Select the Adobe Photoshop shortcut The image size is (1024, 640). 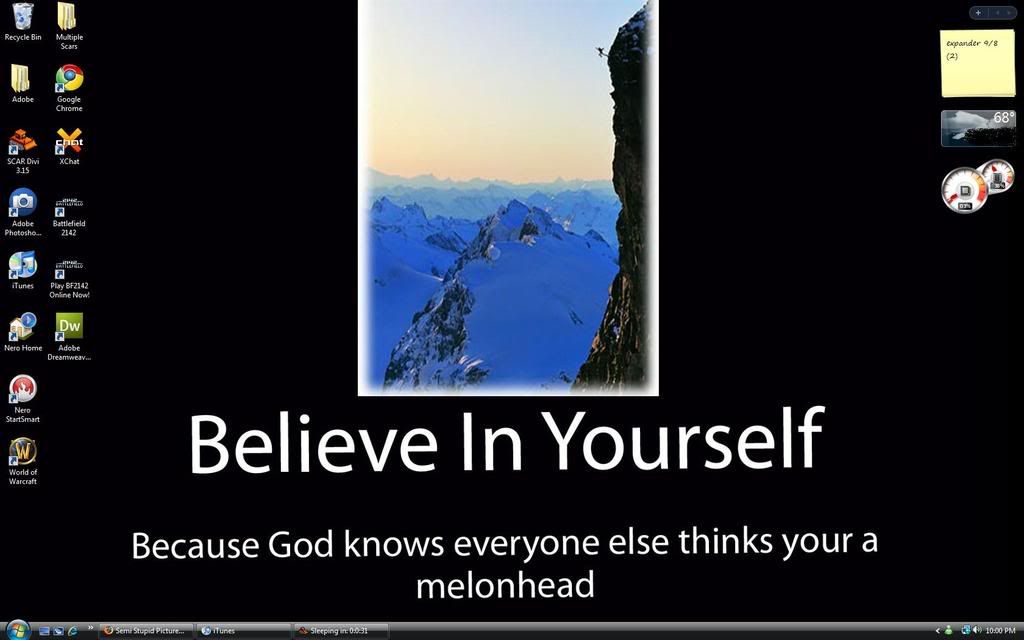(x=22, y=203)
